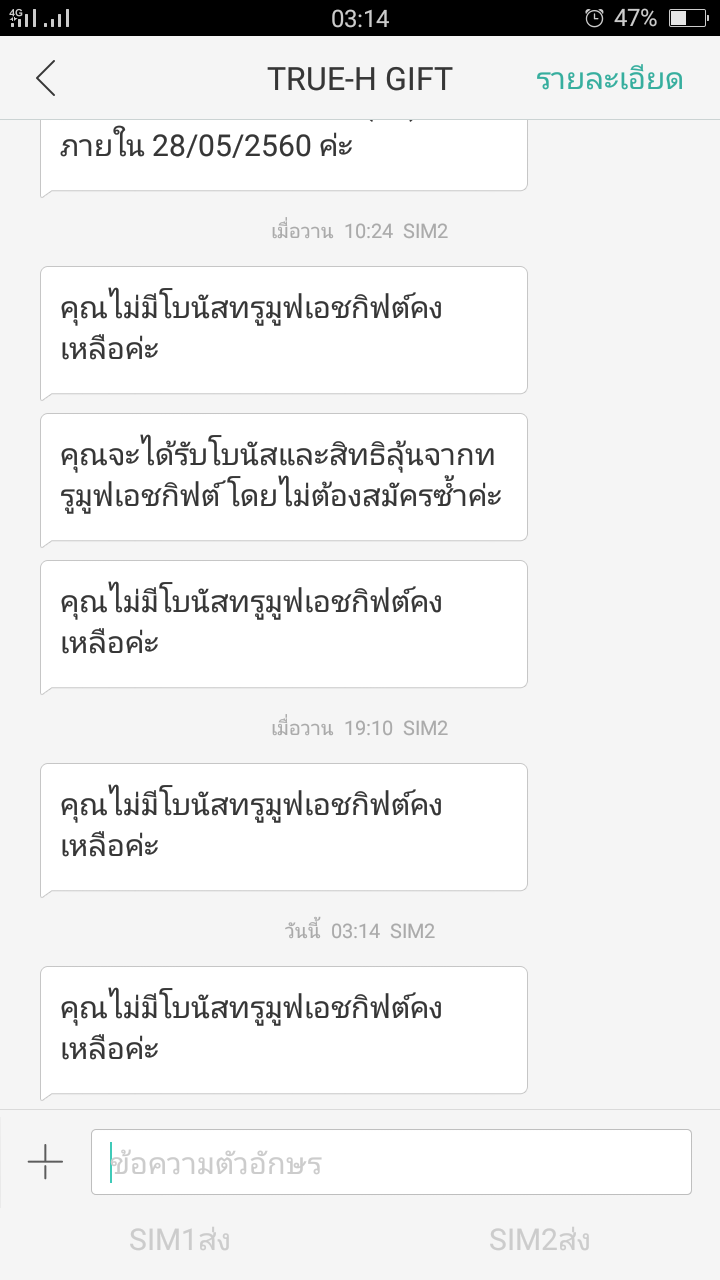This screenshot has height=1280, width=720.
Task: Tap the plus icon to add an attachment
Action: tap(45, 1162)
